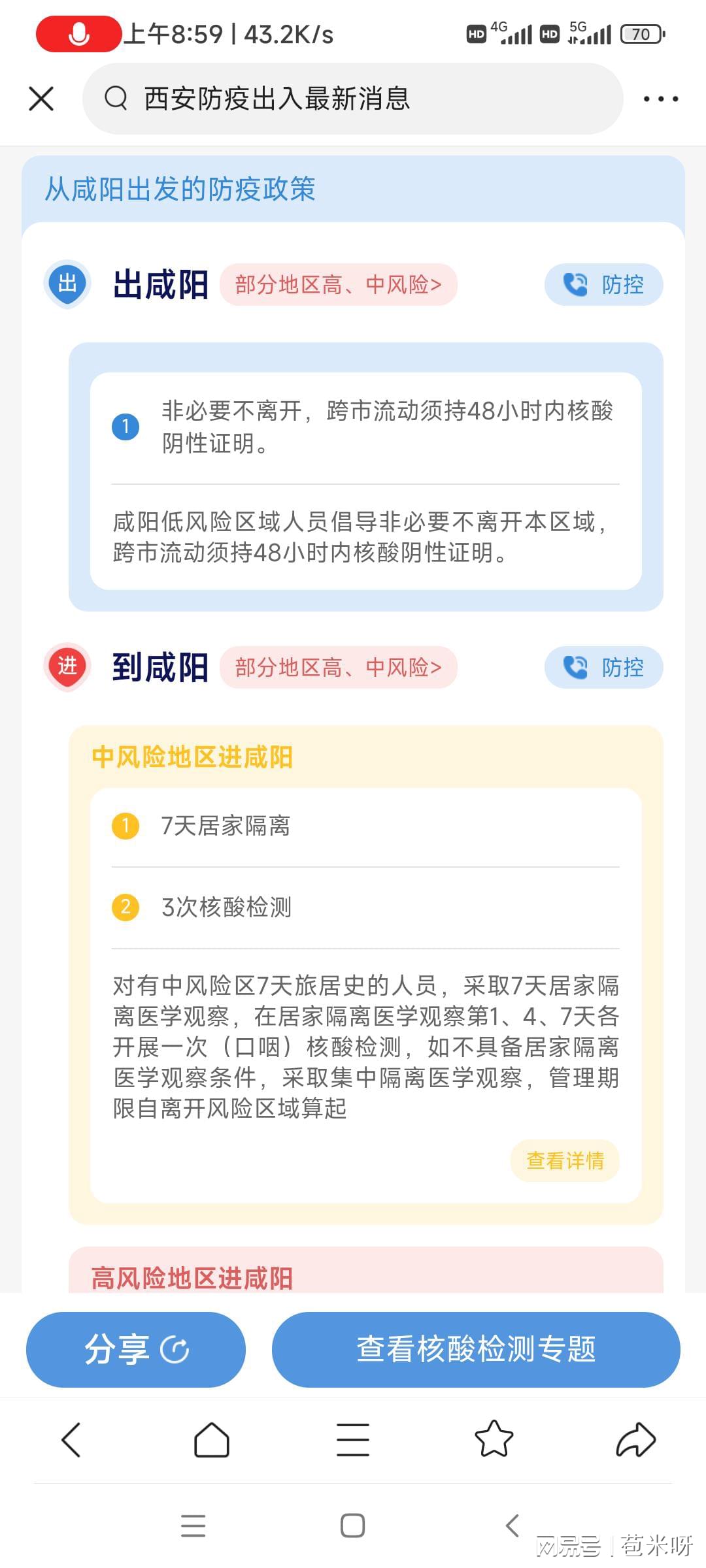Open the system recent apps button
706x1568 pixels.
193,1526
